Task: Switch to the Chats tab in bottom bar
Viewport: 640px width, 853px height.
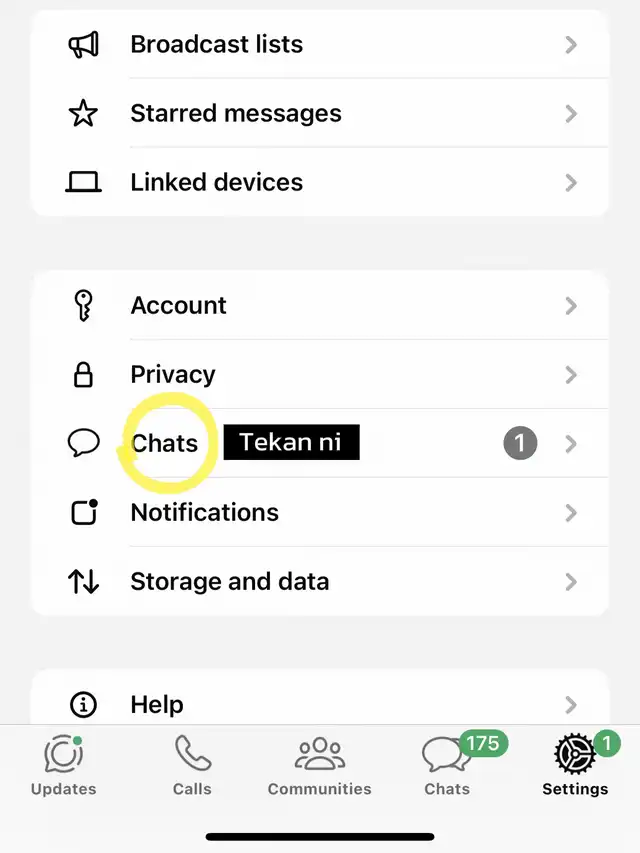Action: (447, 768)
